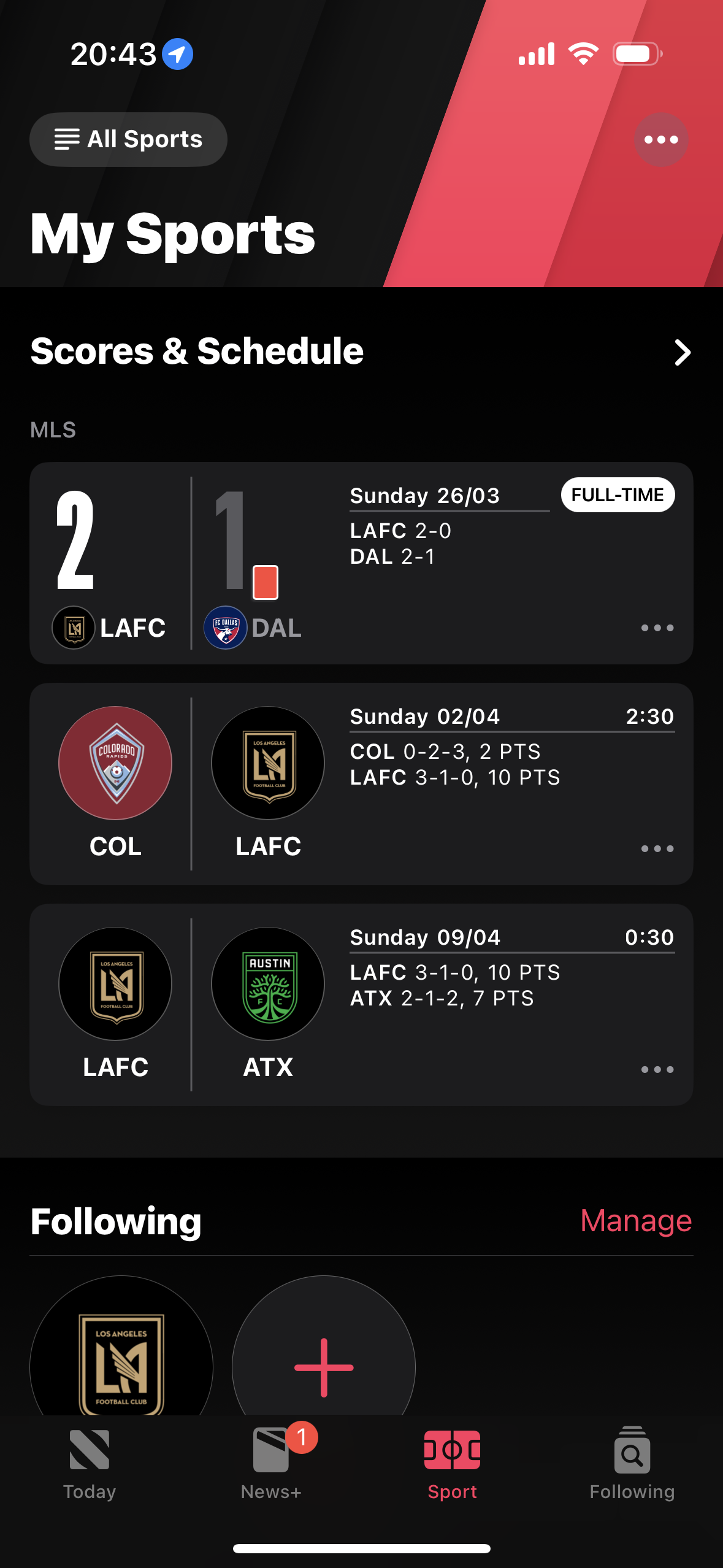723x1568 pixels.
Task: Switch to the News+ tab
Action: [271, 1463]
